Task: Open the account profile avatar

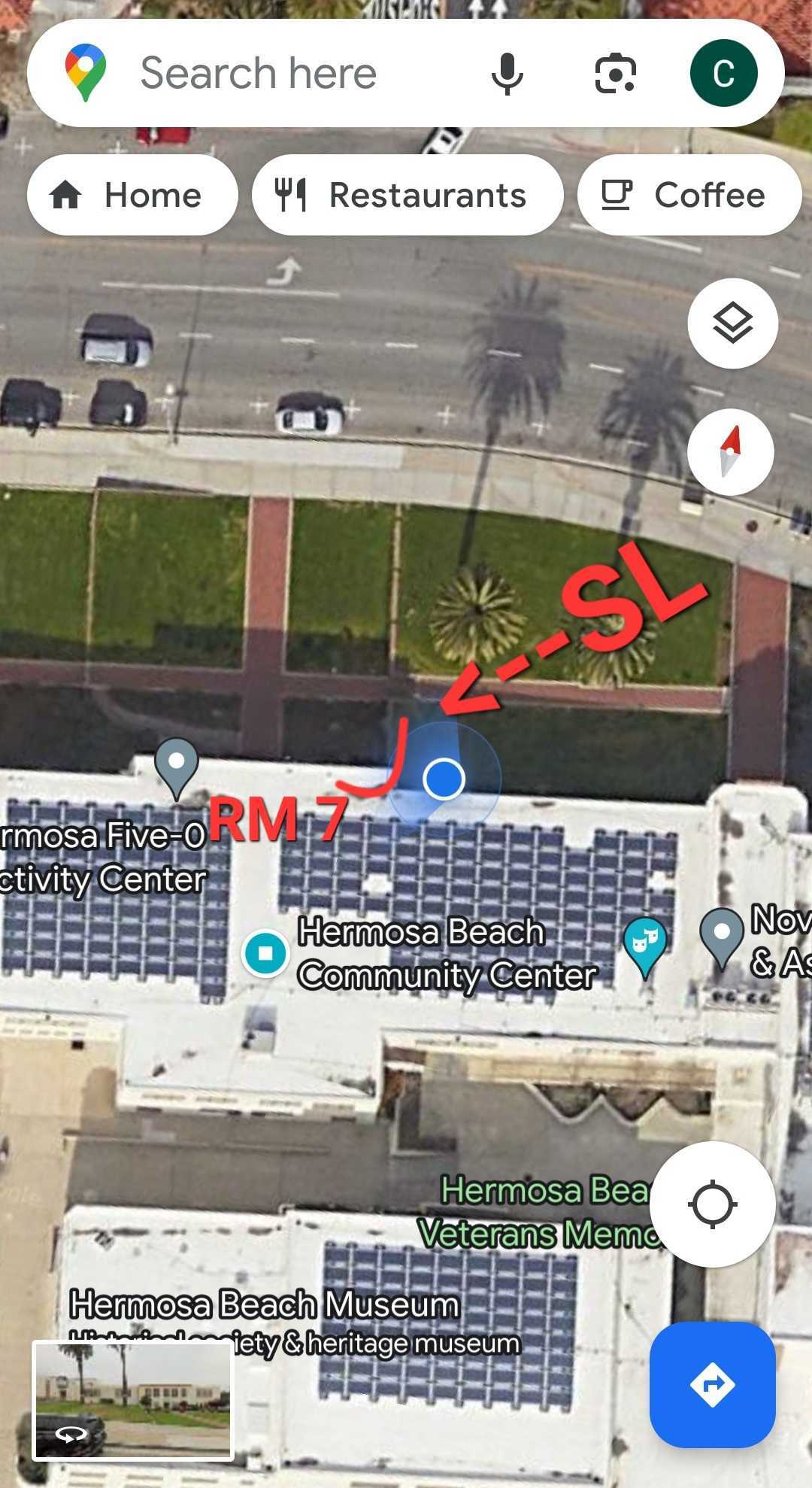Action: tap(723, 74)
